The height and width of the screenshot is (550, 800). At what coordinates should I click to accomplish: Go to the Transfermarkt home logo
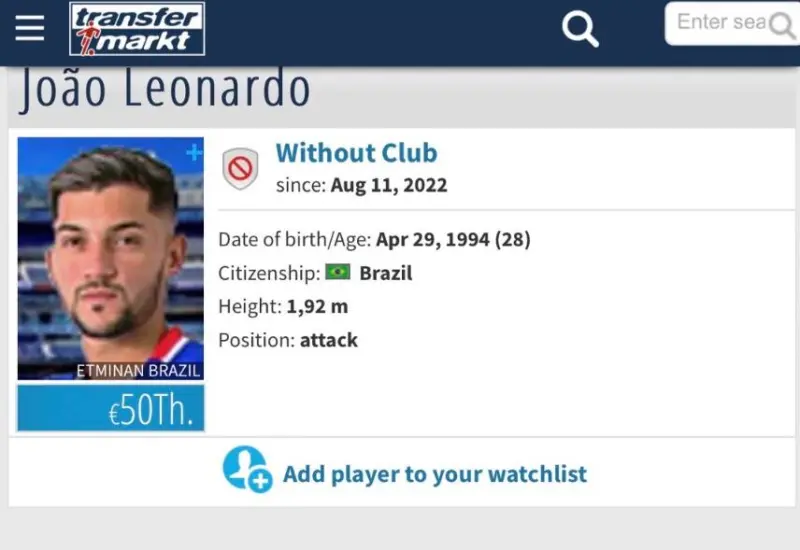[x=137, y=28]
